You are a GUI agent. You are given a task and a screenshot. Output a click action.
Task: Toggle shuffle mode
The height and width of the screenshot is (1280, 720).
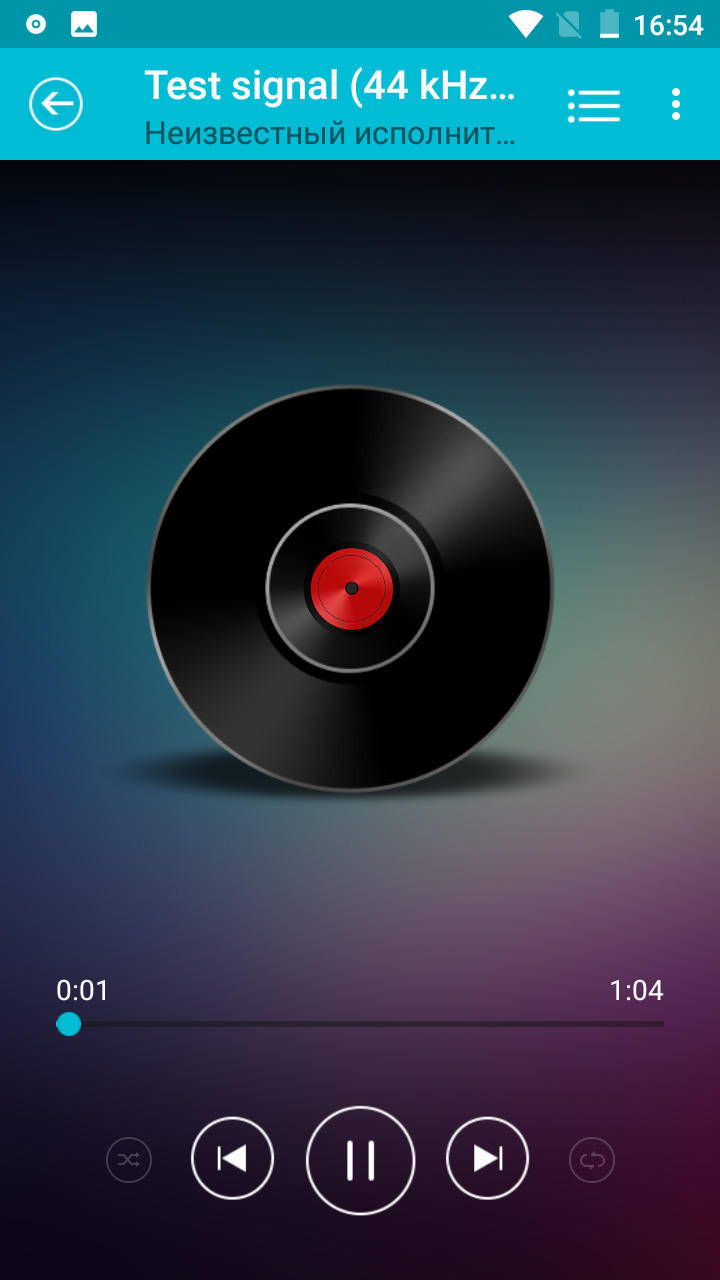[129, 1160]
